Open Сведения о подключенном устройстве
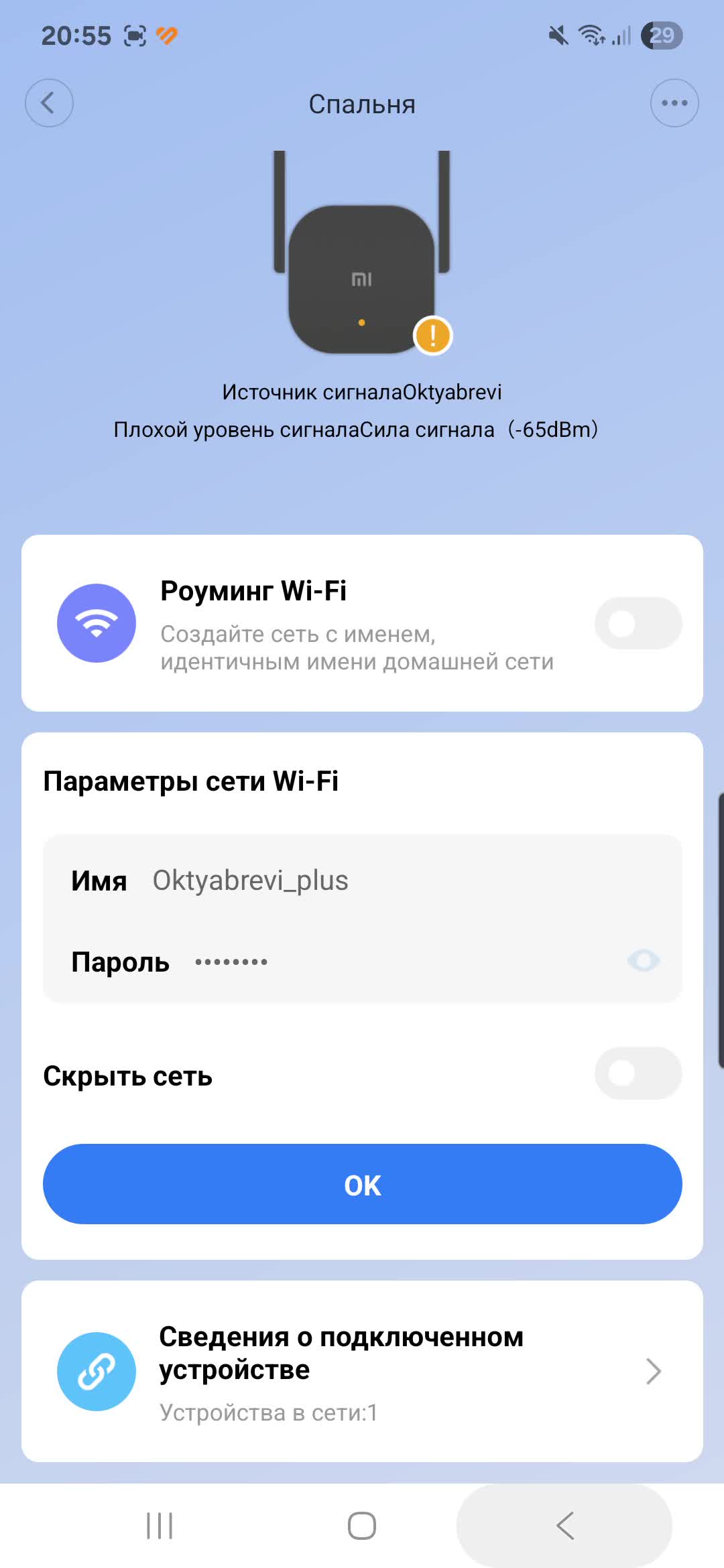 point(362,1370)
